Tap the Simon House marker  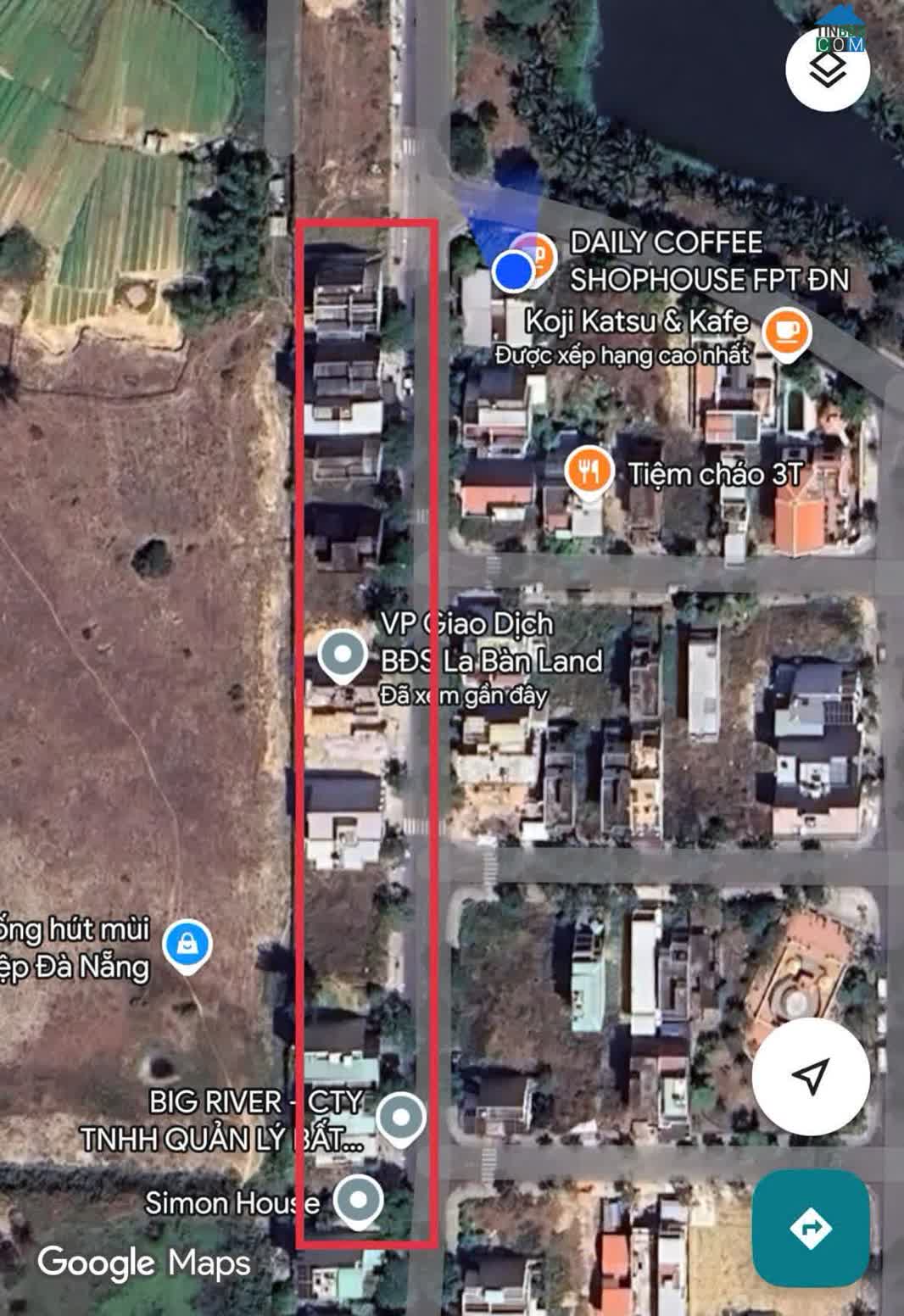(359, 1201)
